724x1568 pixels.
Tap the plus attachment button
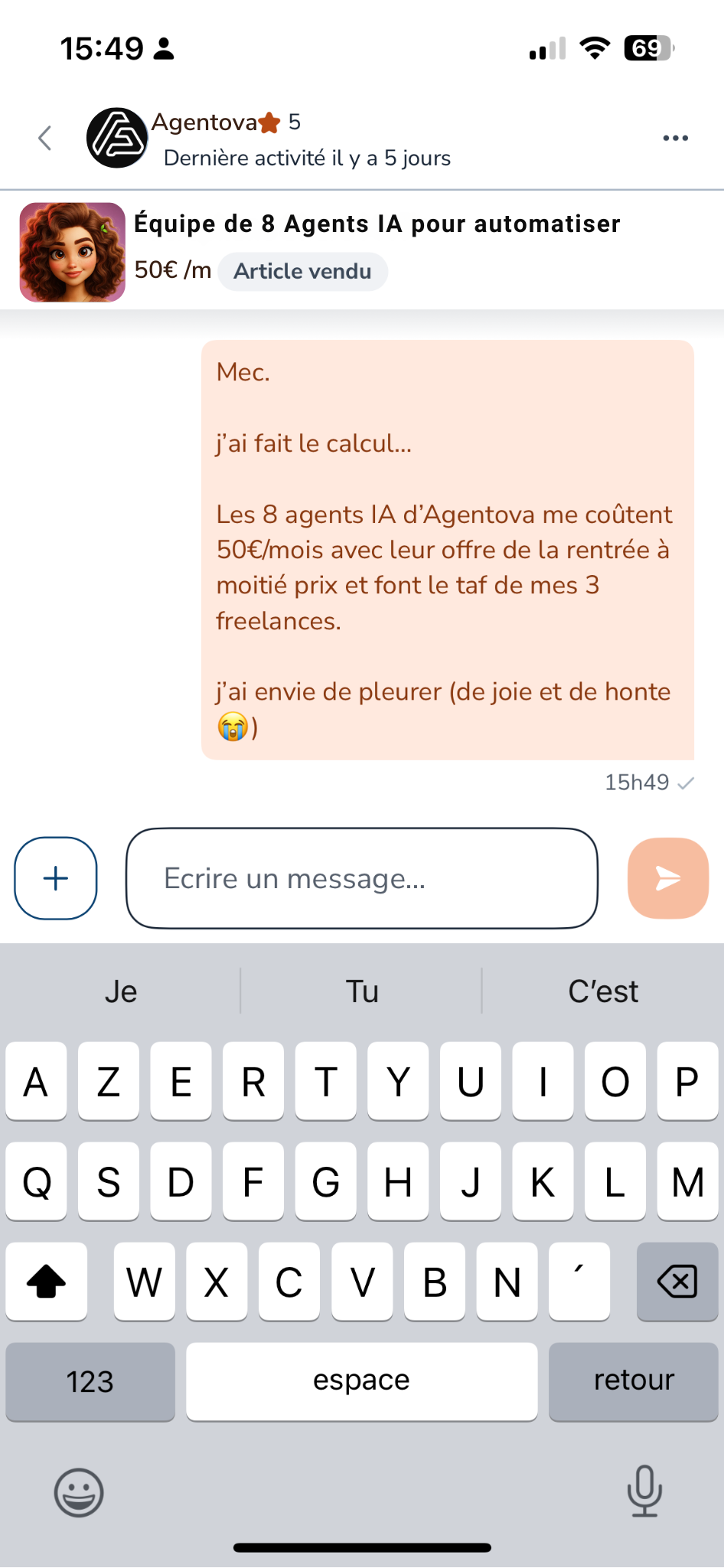56,878
